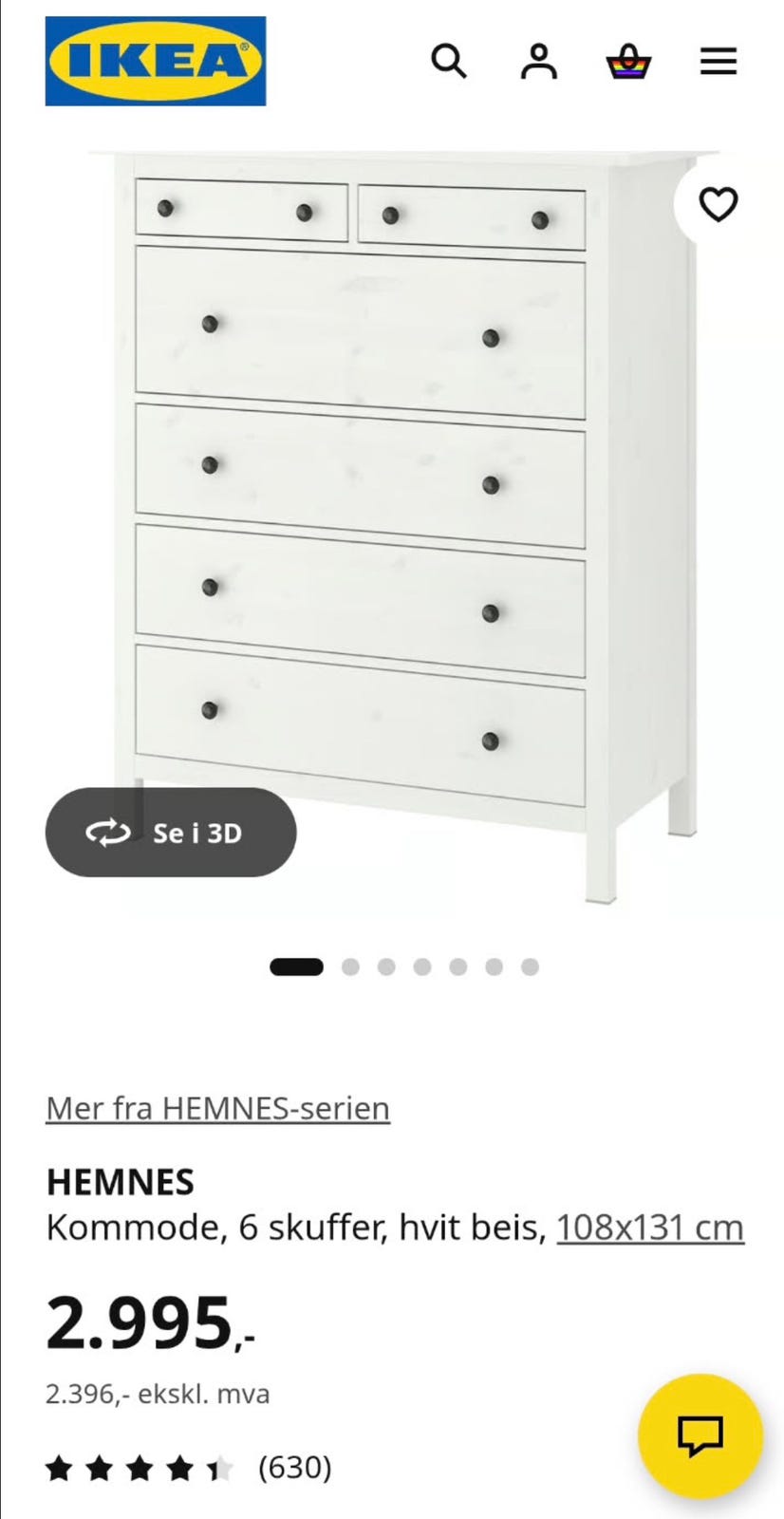Screen dimensions: 784x1519
Task: Open the hamburger navigation menu
Action: coord(718,61)
